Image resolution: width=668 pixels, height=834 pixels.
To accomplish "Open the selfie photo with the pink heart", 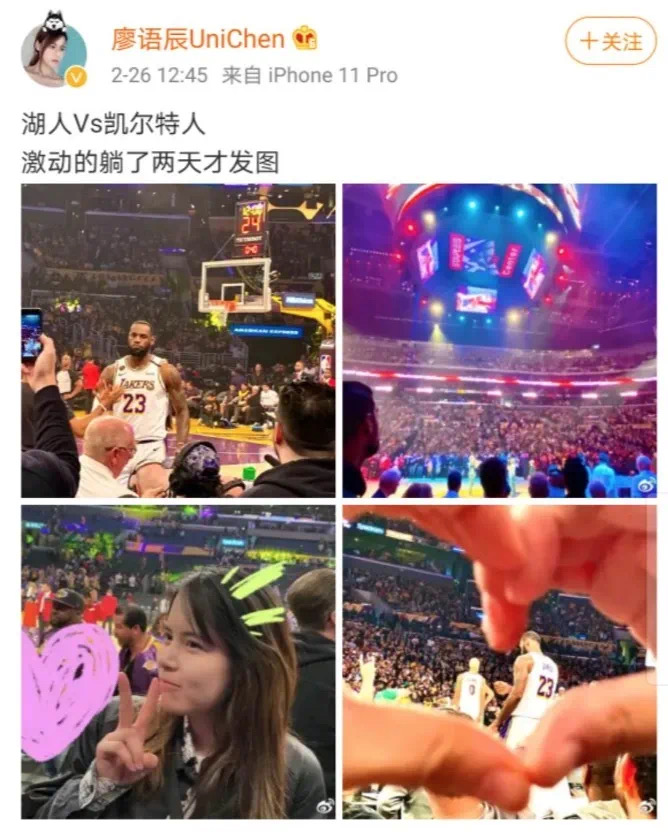I will point(178,661).
